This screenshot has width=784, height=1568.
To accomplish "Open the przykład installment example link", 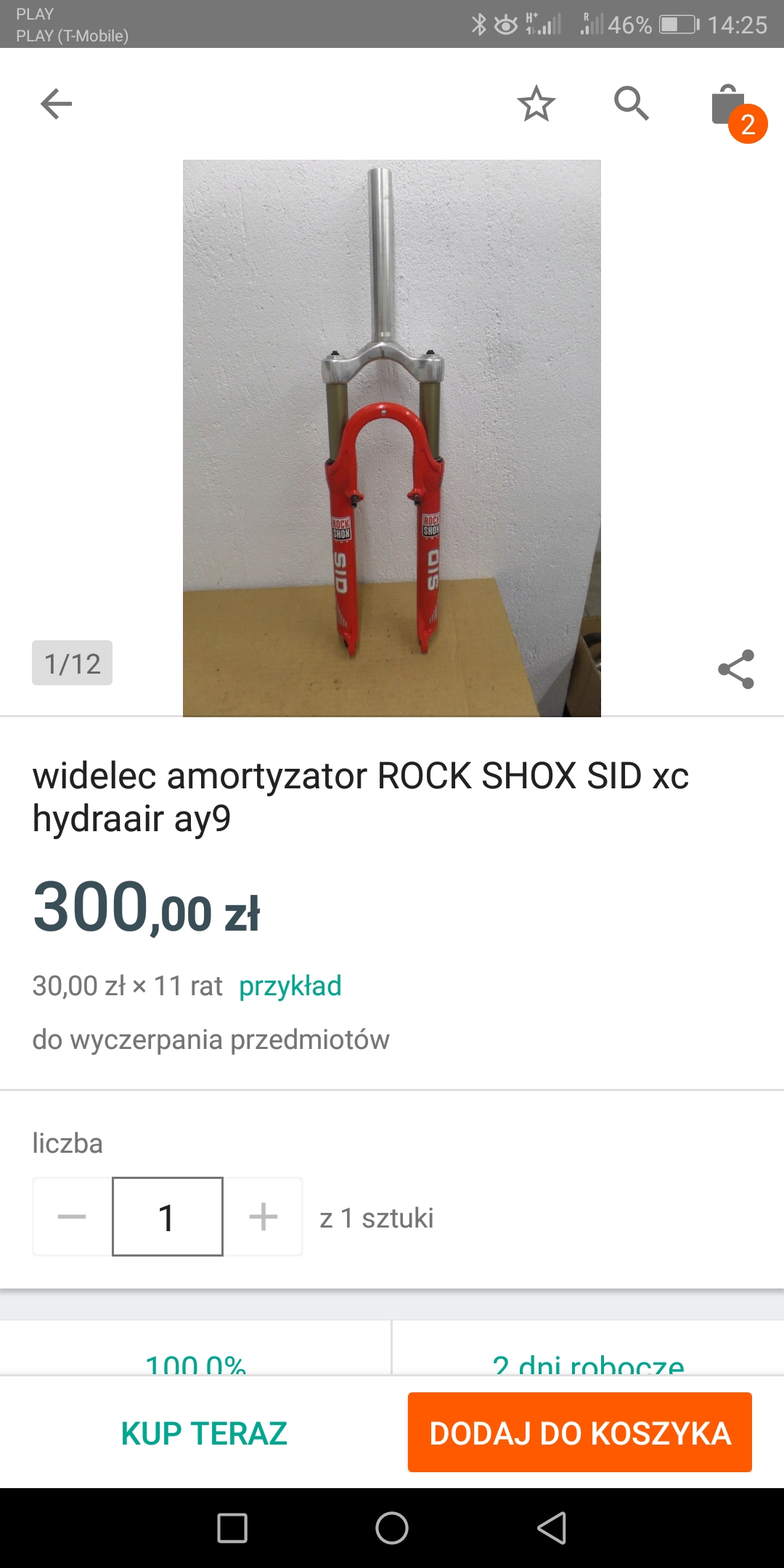I will click(290, 986).
